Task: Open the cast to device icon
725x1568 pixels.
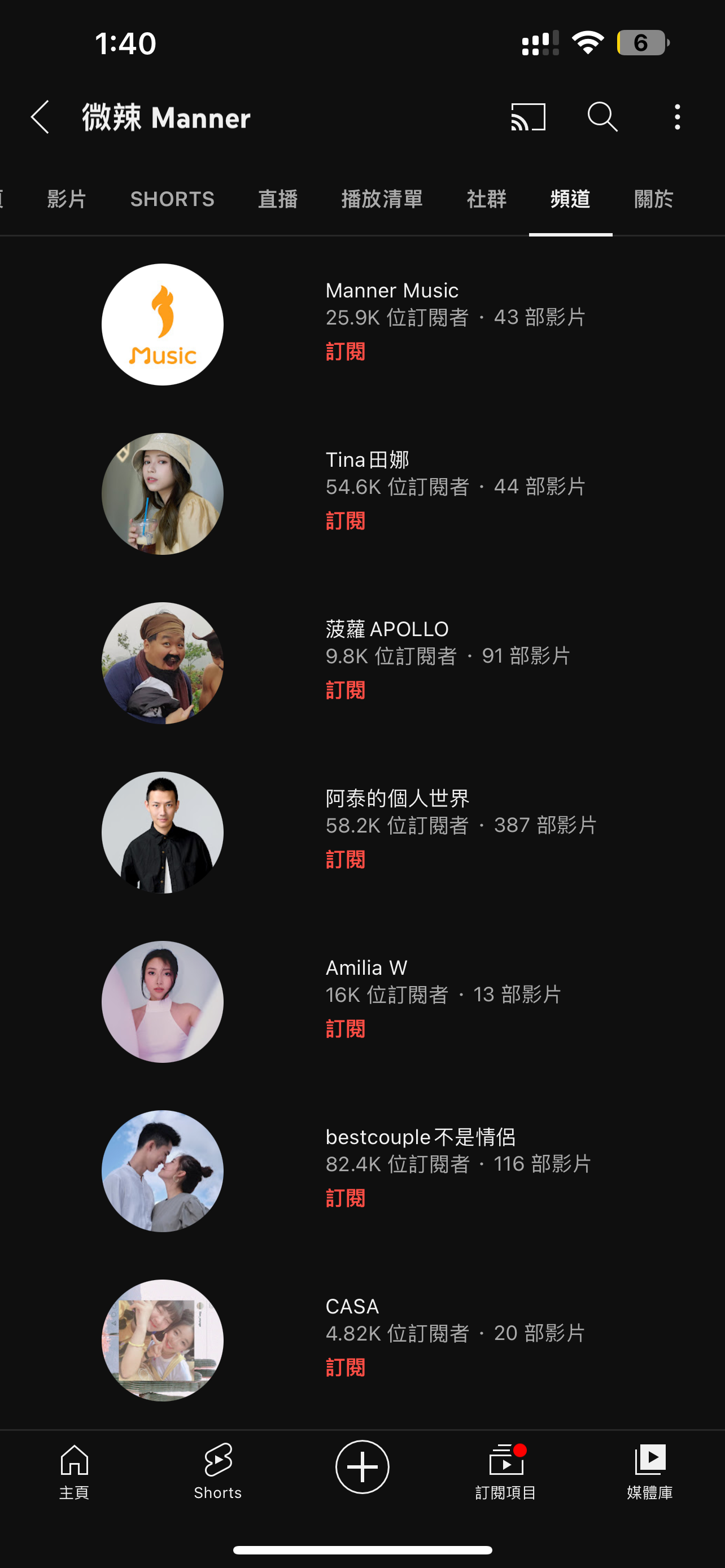Action: [527, 117]
